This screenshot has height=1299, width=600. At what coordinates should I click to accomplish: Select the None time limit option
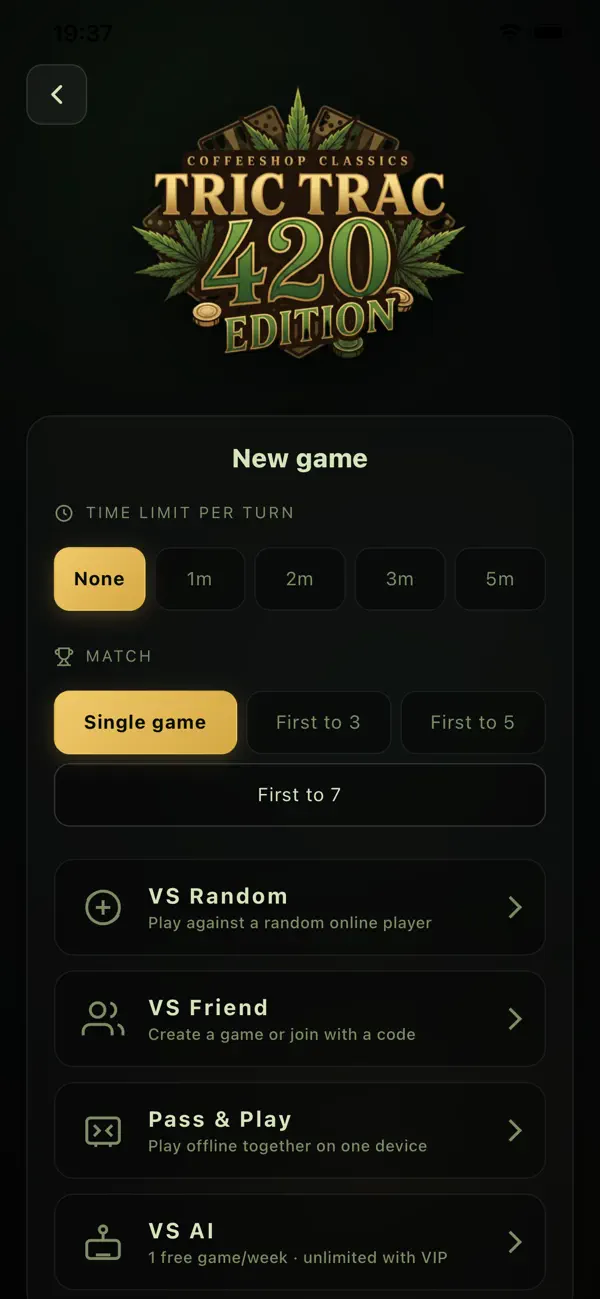pyautogui.click(x=100, y=579)
